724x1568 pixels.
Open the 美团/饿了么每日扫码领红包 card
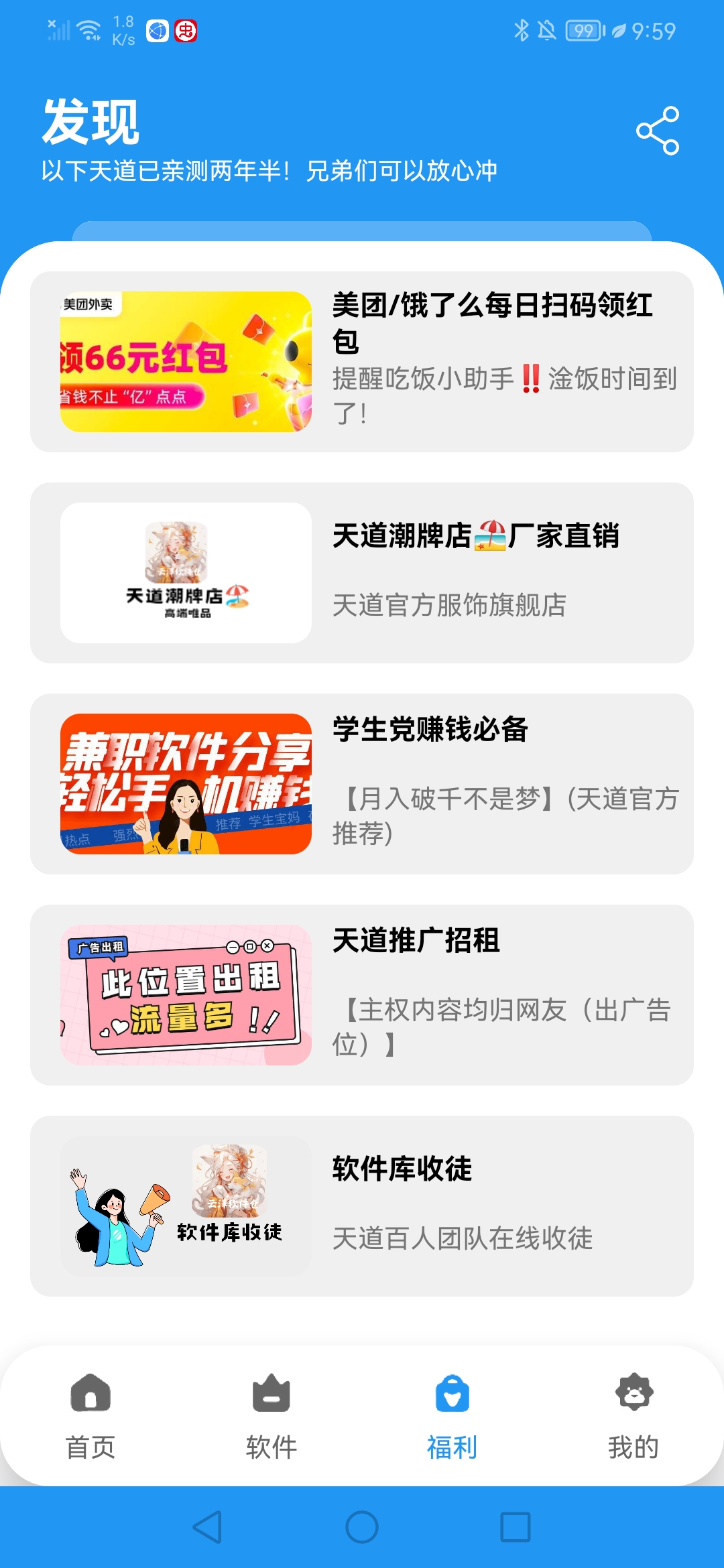pyautogui.click(x=362, y=362)
